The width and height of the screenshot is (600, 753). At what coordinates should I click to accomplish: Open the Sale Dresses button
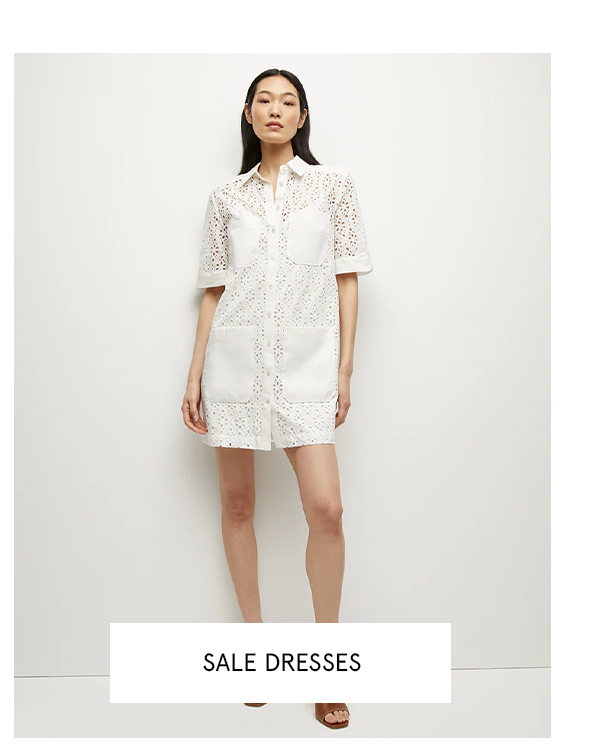[280, 662]
